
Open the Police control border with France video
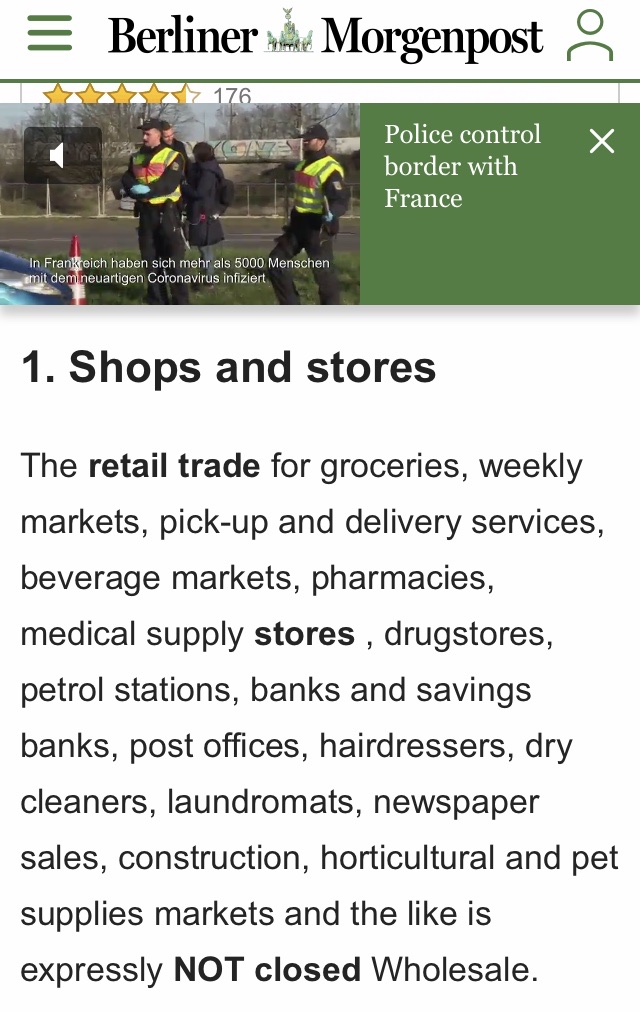point(462,166)
